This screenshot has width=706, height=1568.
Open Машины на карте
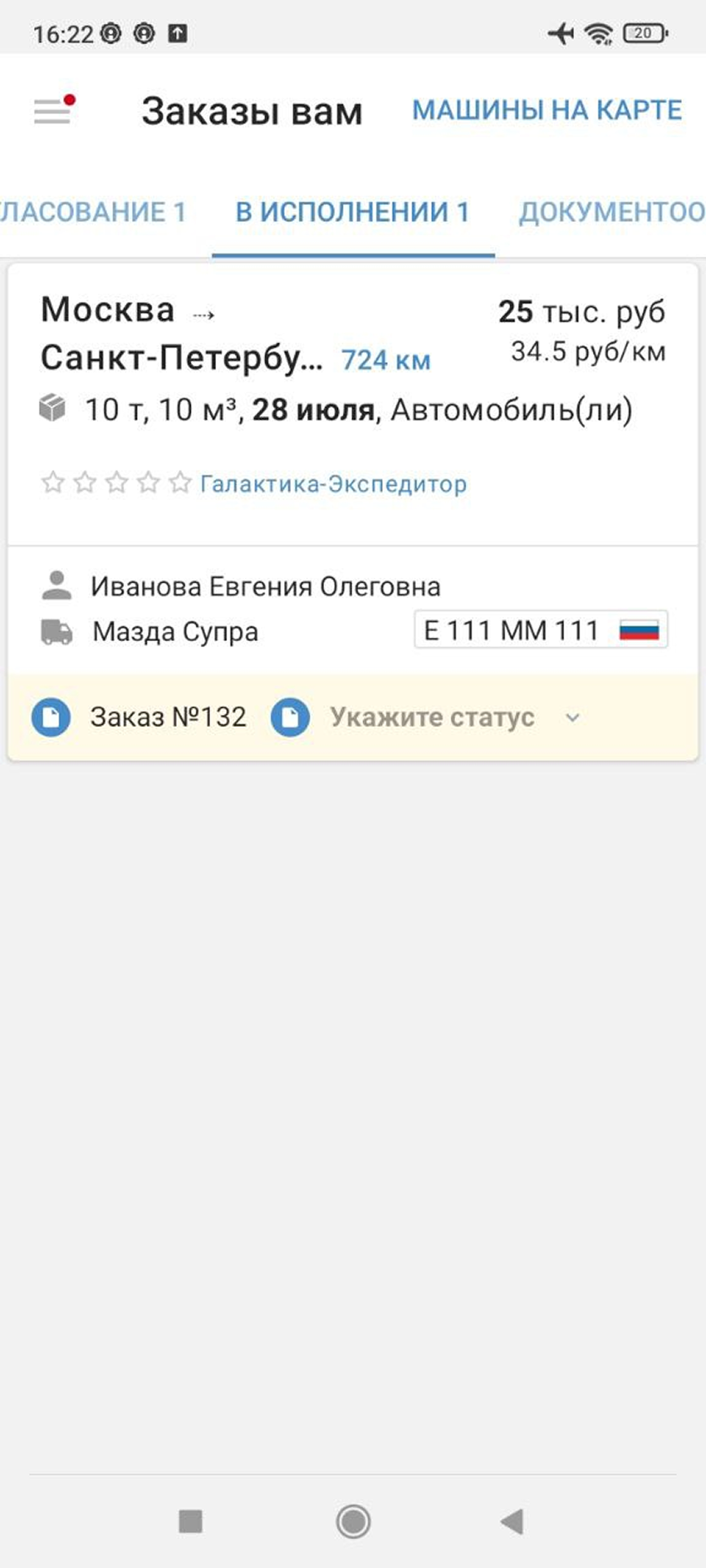[547, 111]
